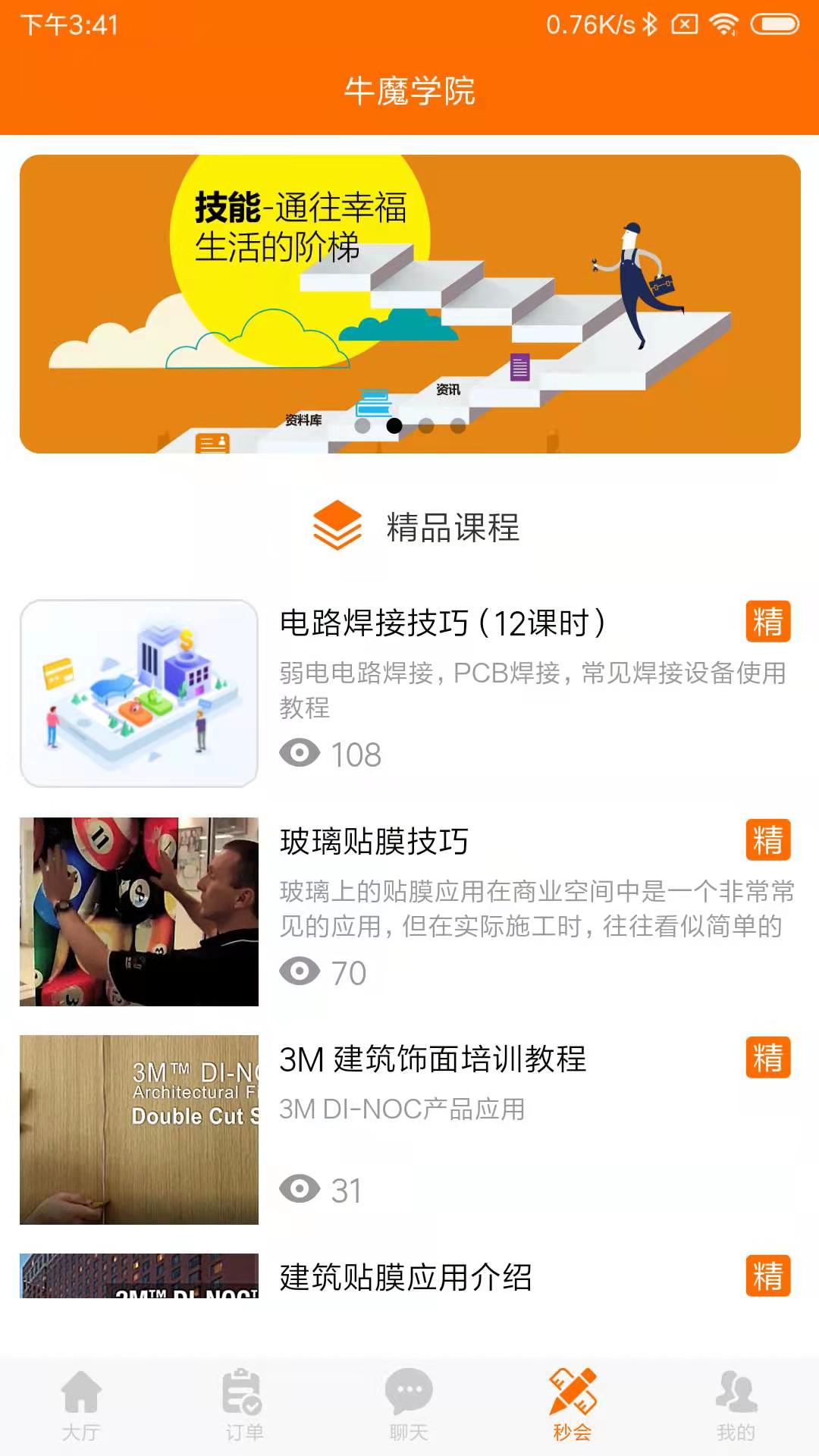This screenshot has height=1456, width=819.
Task: Select the last carousel indicator dot
Action: (455, 426)
